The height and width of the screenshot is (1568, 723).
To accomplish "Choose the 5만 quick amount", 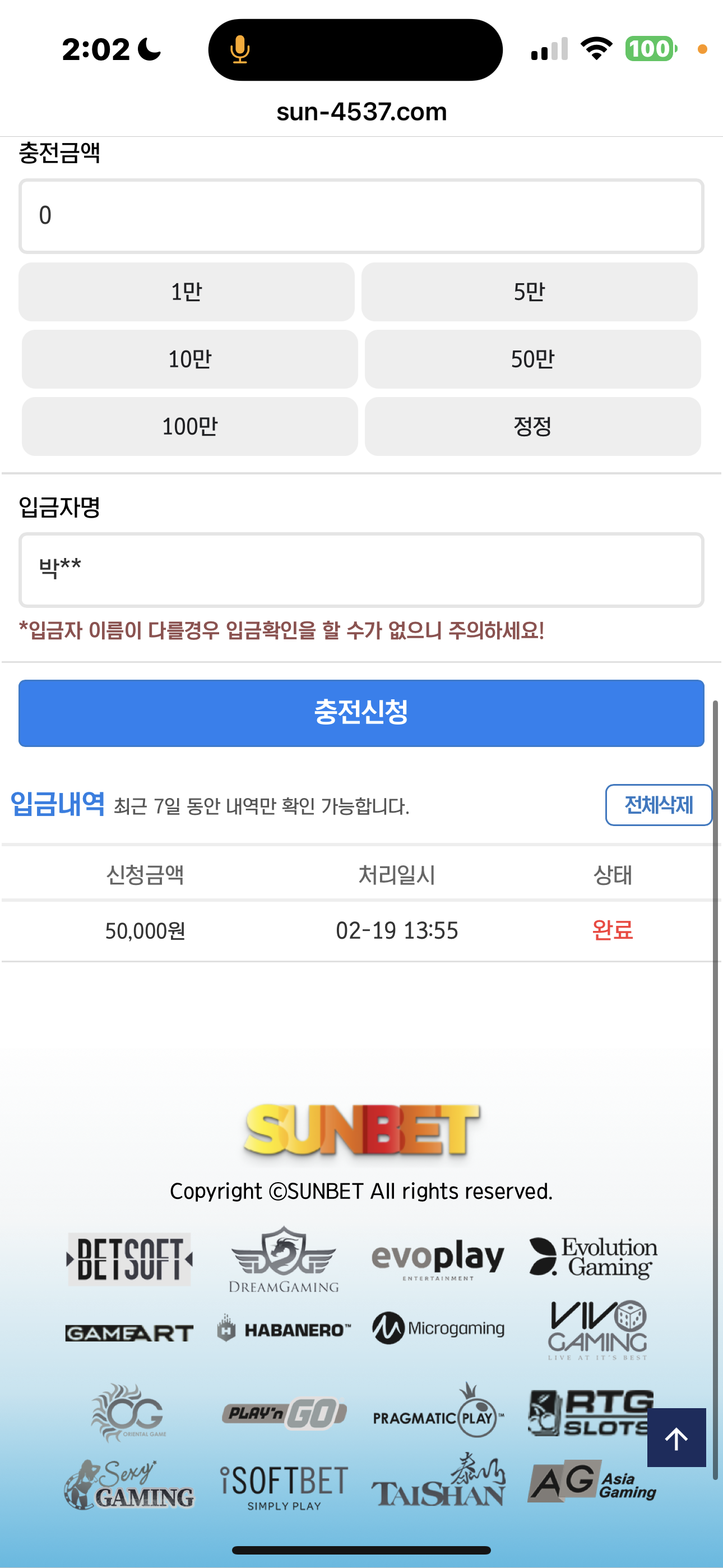I will [x=530, y=292].
